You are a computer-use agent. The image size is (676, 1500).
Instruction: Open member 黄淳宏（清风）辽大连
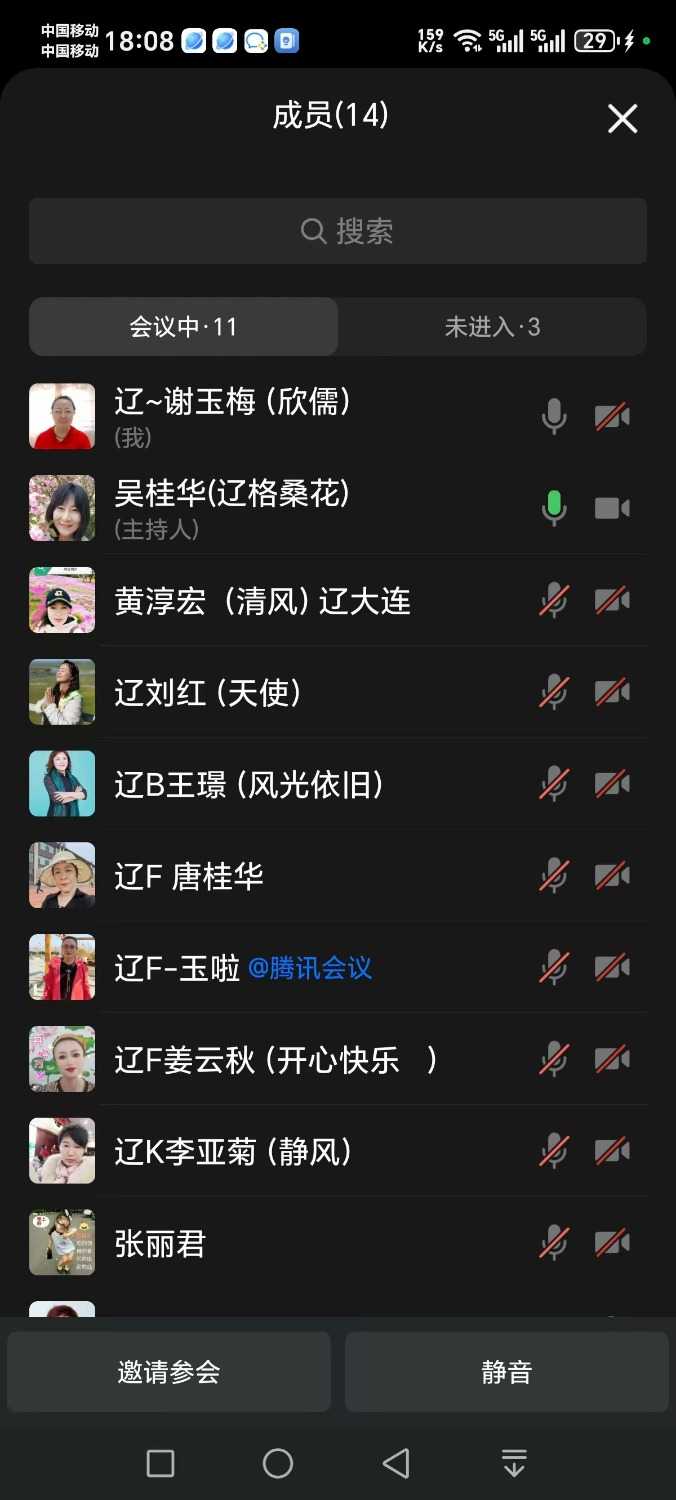[x=262, y=601]
